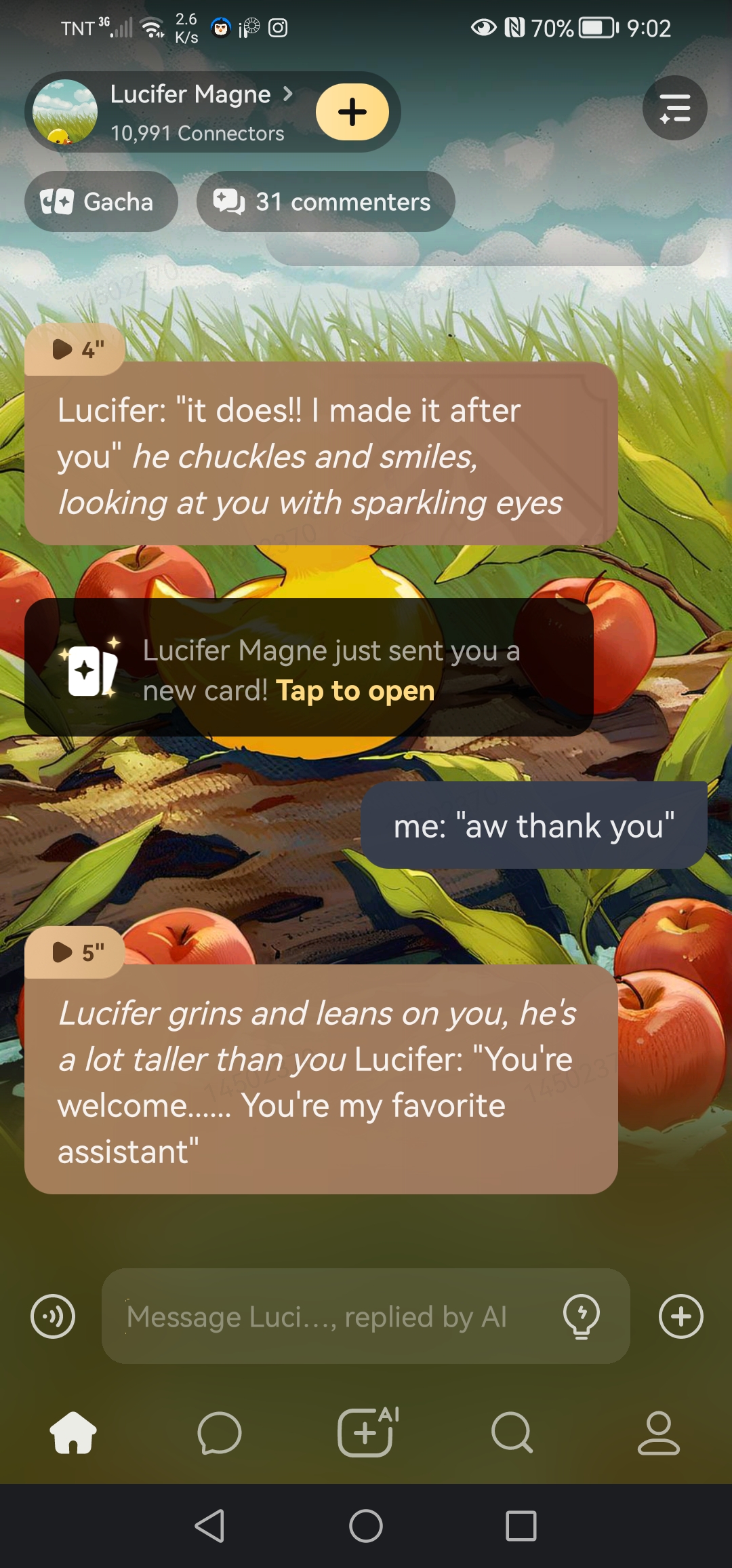The image size is (732, 1568).
Task: Tap the lightbulb suggestion icon
Action: [582, 1316]
